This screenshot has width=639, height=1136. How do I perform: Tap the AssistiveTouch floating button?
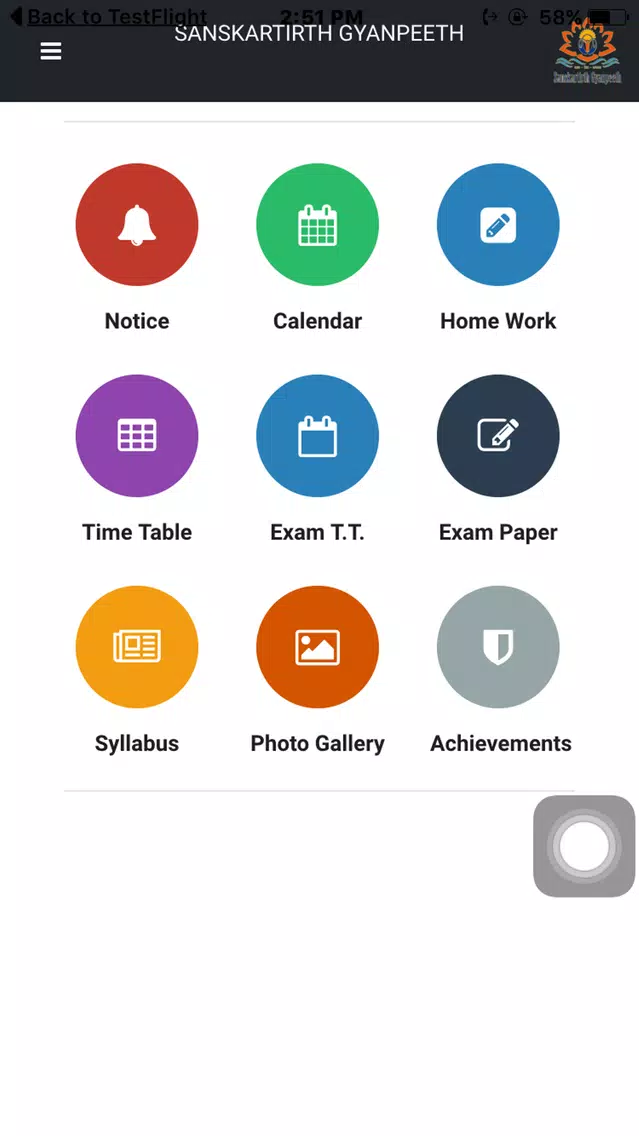pos(584,846)
